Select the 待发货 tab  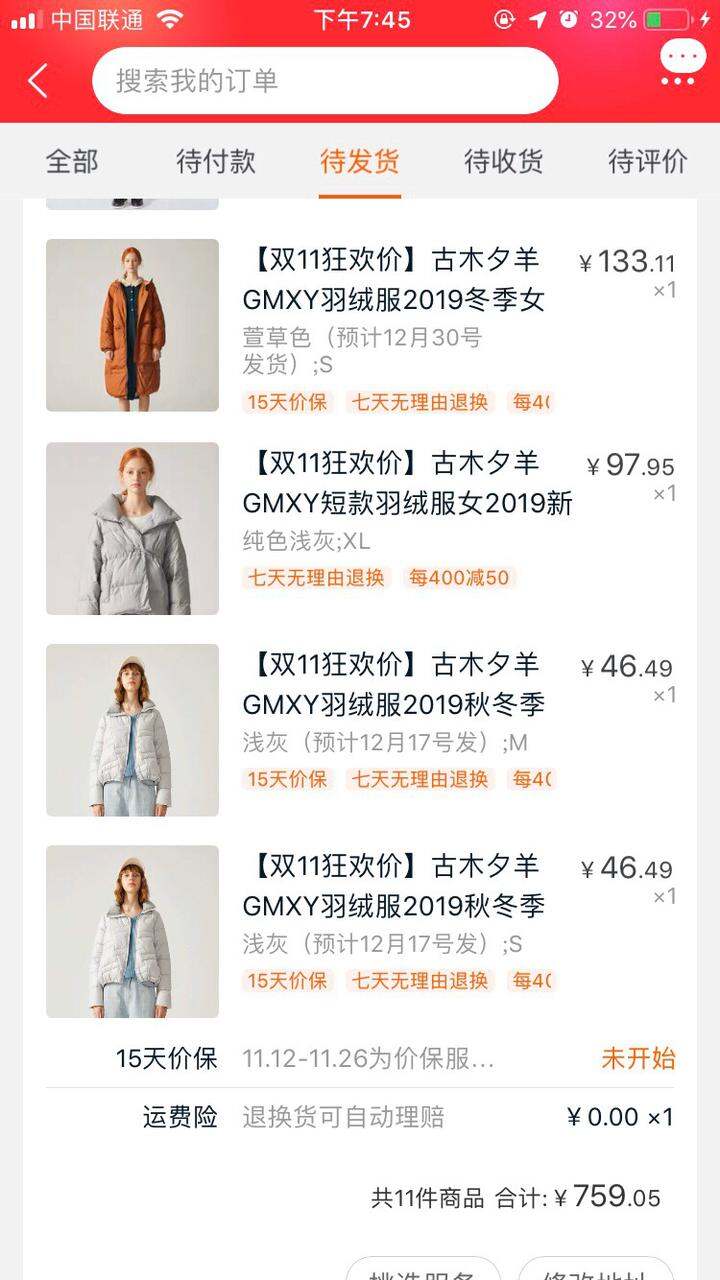coord(360,161)
